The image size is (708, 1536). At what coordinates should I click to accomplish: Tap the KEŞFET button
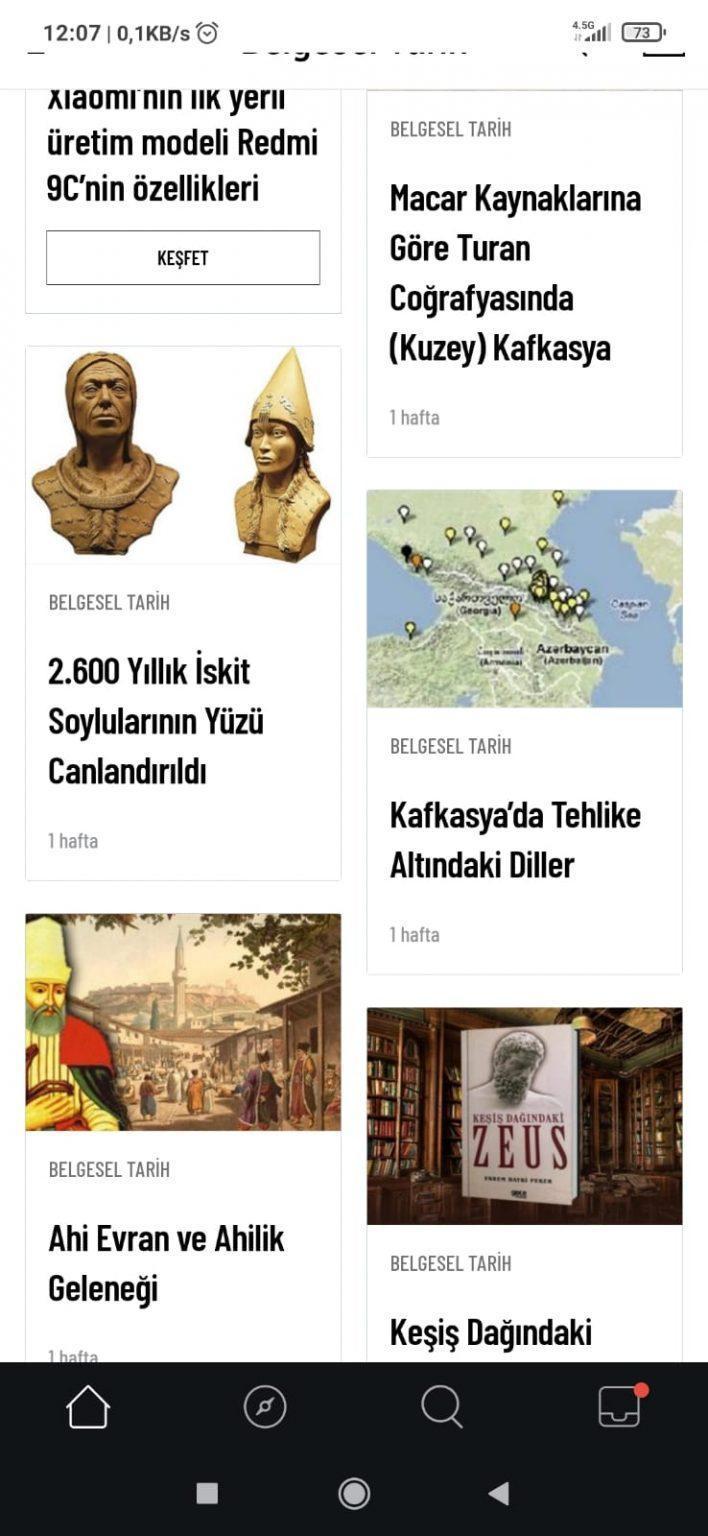(x=183, y=258)
